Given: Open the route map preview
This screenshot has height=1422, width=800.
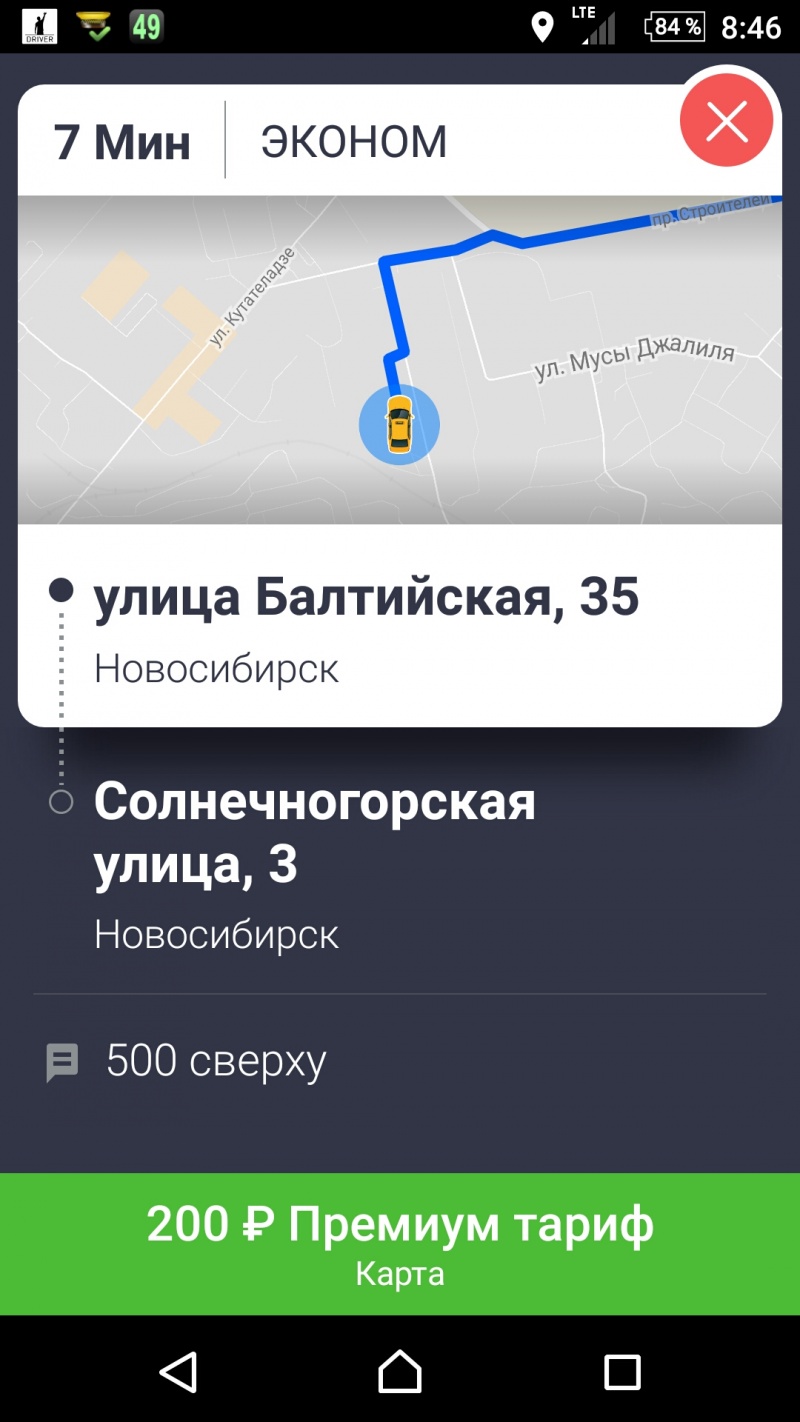Looking at the screenshot, I should [x=400, y=360].
